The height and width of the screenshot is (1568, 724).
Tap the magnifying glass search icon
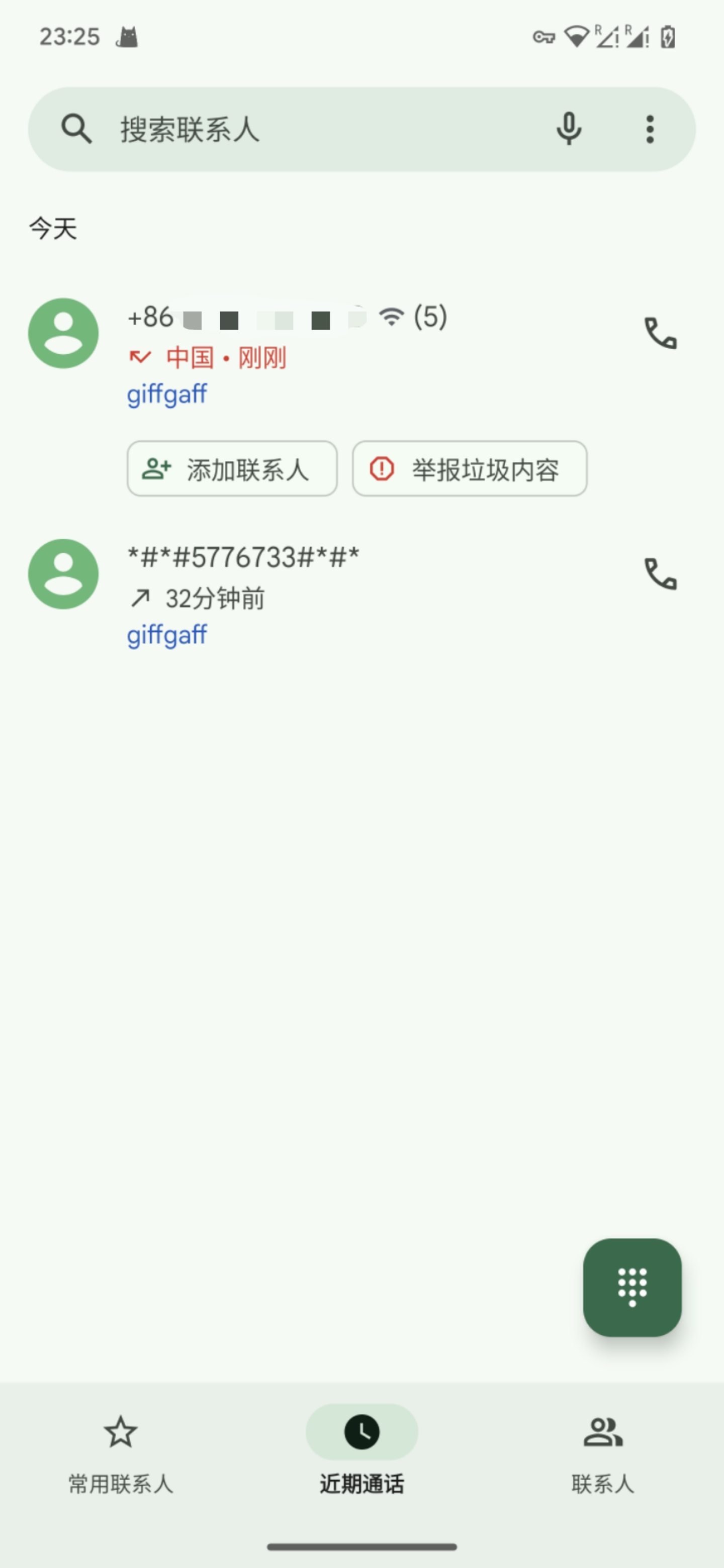tap(76, 129)
